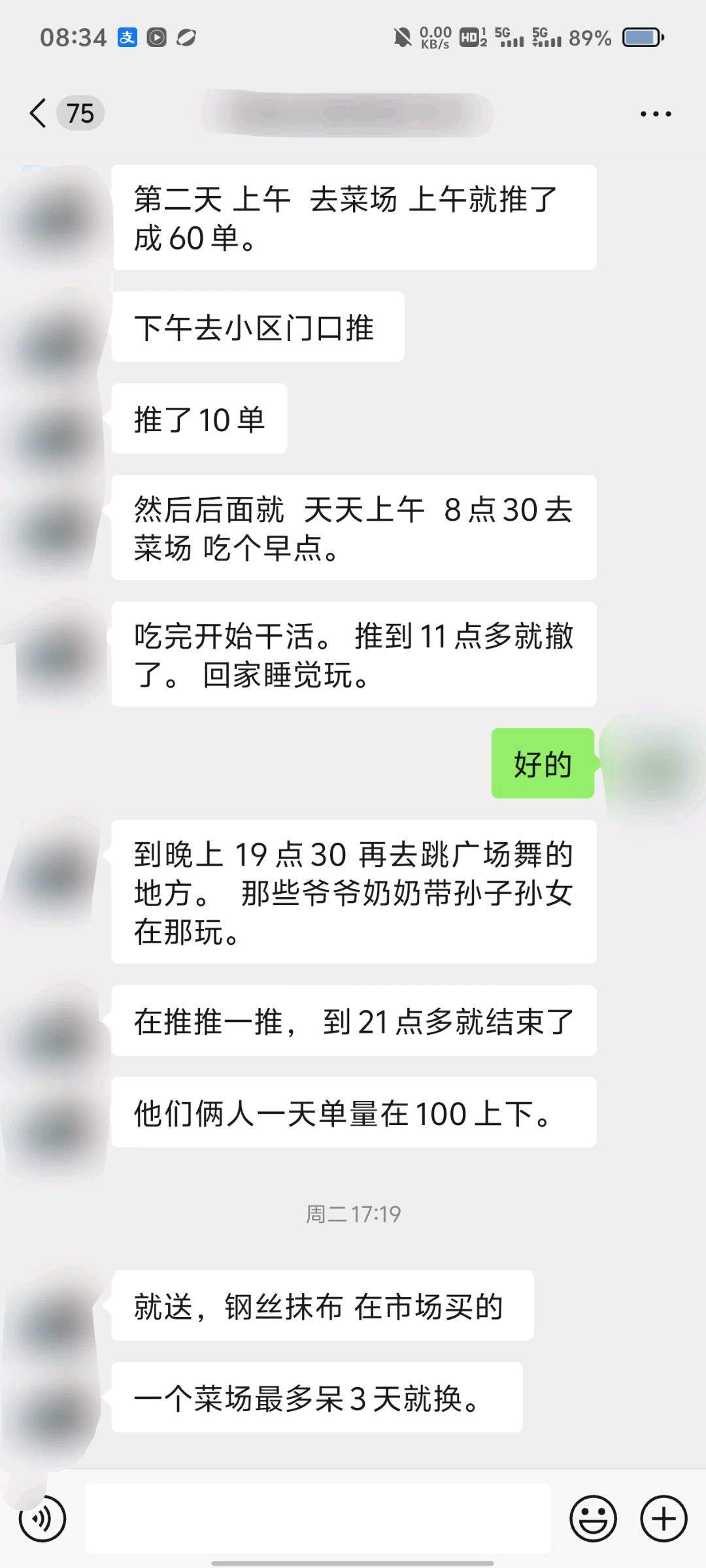Select the green 好的 message bubble
The height and width of the screenshot is (1568, 706).
541,764
